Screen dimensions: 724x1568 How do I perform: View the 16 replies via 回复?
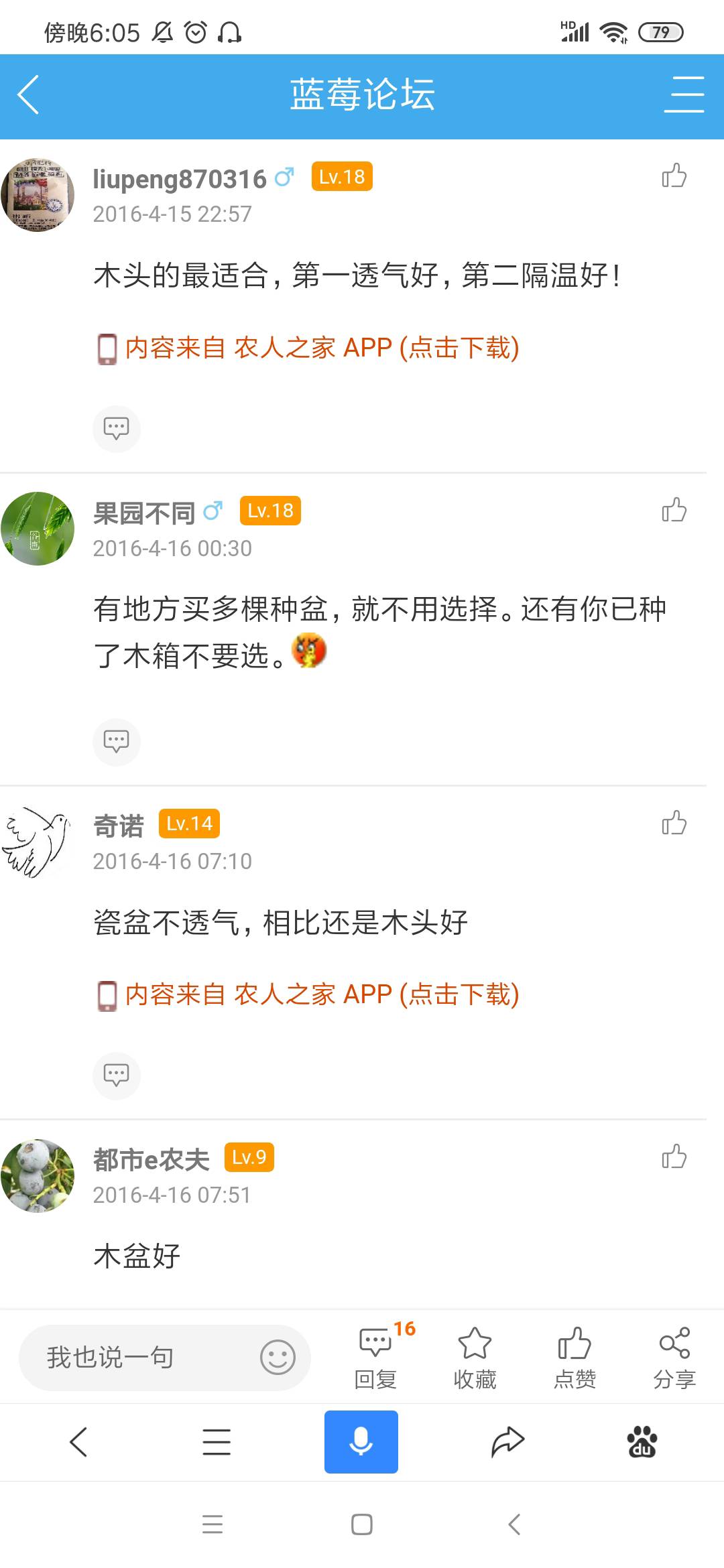pyautogui.click(x=376, y=1357)
